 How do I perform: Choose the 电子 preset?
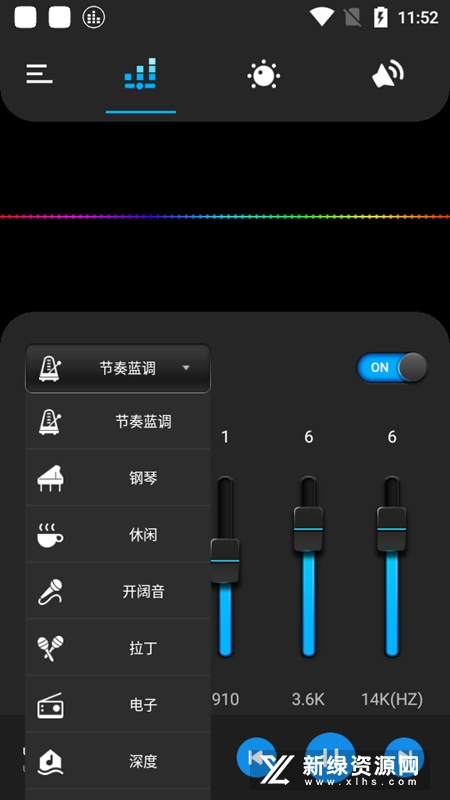(x=118, y=705)
